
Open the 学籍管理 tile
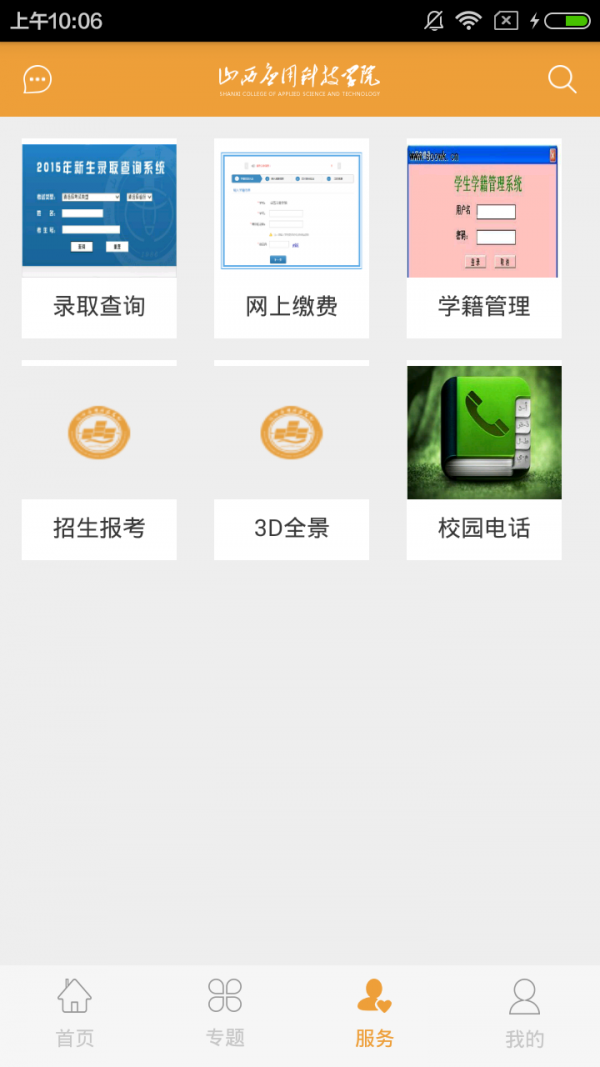[x=484, y=239]
